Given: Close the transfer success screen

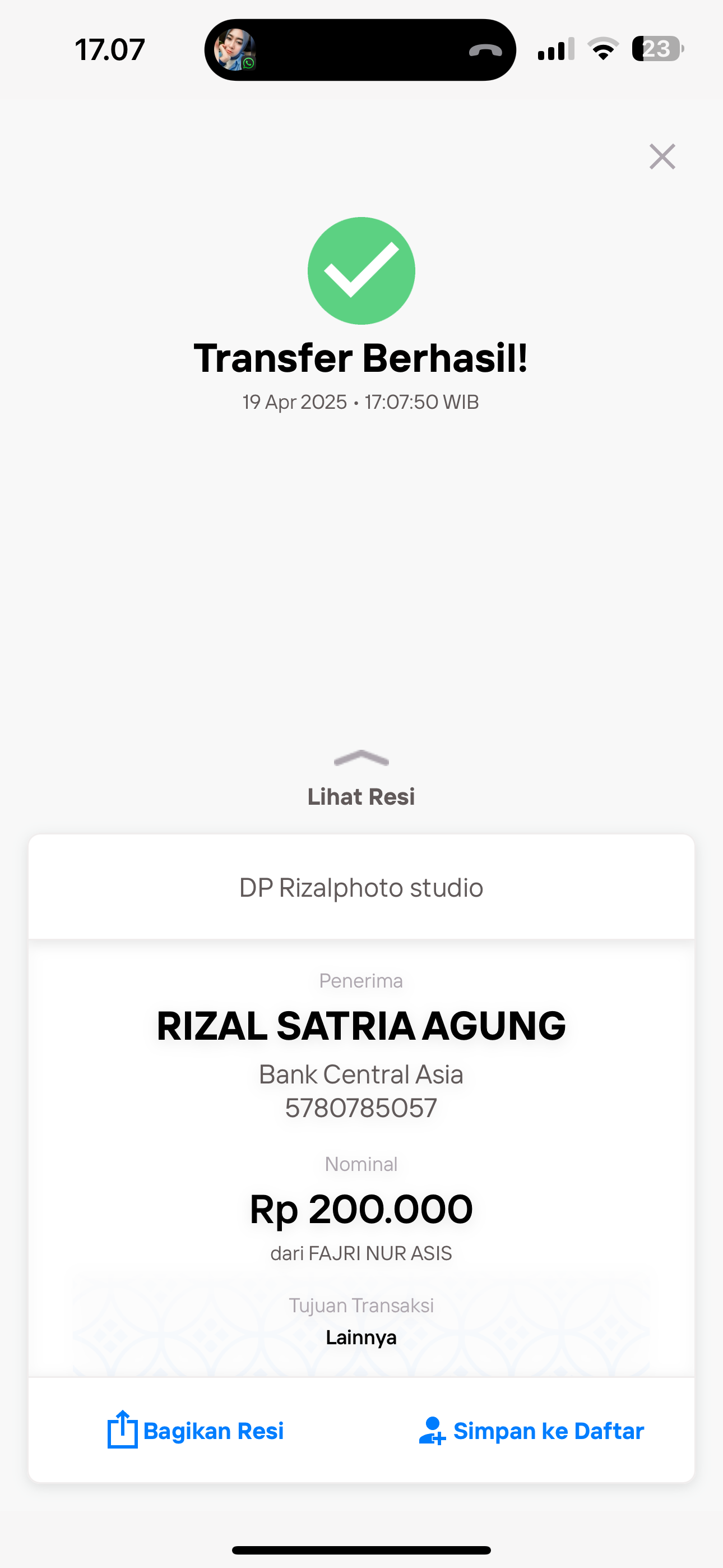Looking at the screenshot, I should click(662, 156).
